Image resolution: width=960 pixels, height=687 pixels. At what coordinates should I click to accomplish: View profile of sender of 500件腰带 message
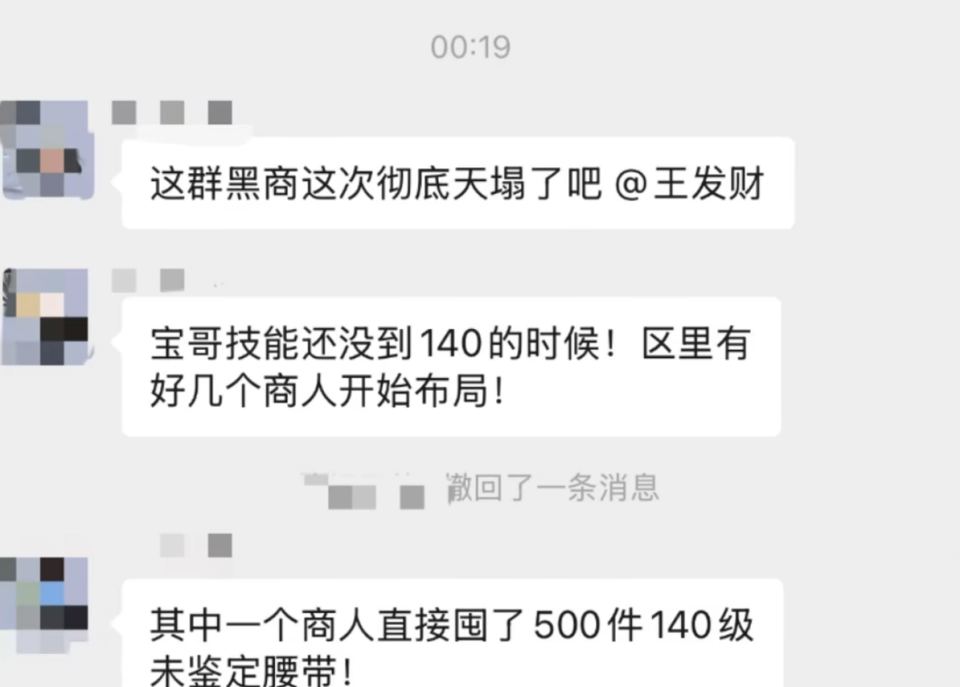tap(44, 606)
